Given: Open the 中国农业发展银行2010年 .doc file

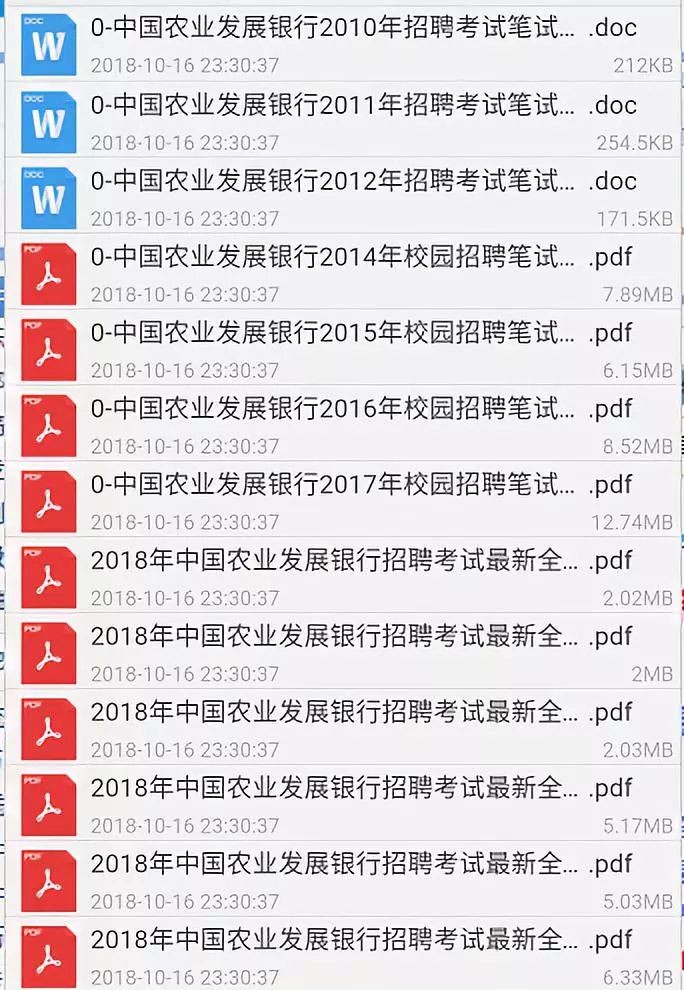Looking at the screenshot, I should tap(332, 29).
